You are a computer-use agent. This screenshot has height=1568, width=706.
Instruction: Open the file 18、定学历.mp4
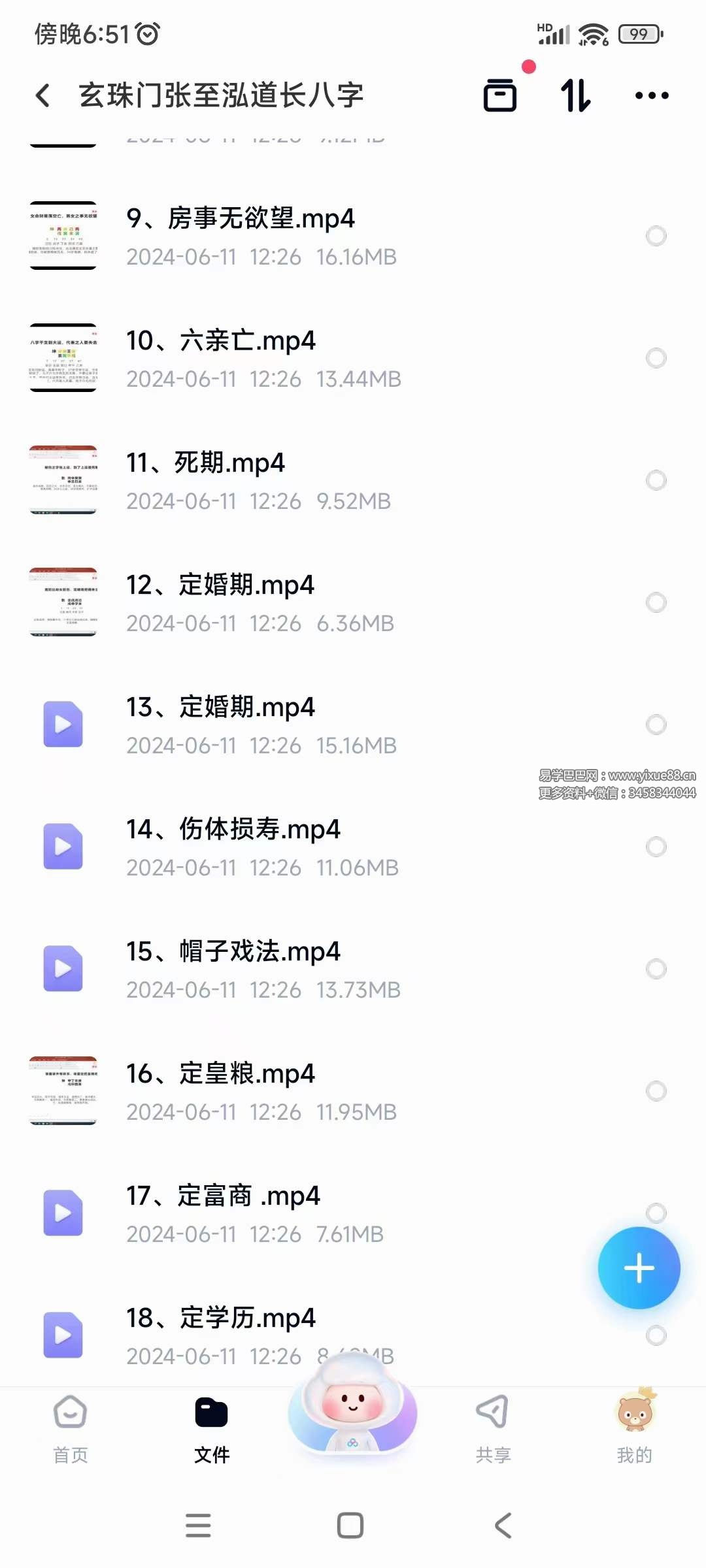tap(221, 1318)
